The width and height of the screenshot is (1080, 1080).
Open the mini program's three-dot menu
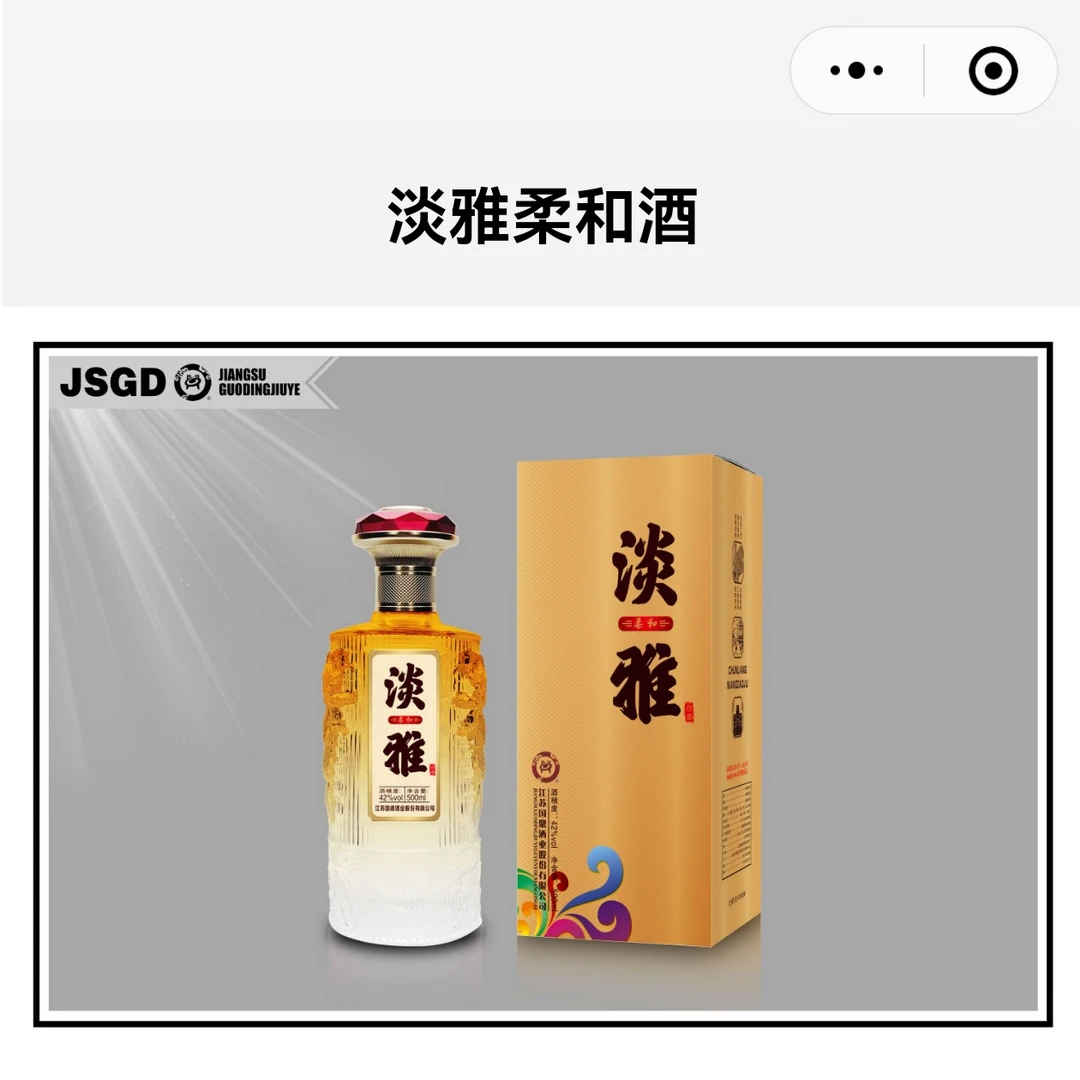[x=856, y=70]
